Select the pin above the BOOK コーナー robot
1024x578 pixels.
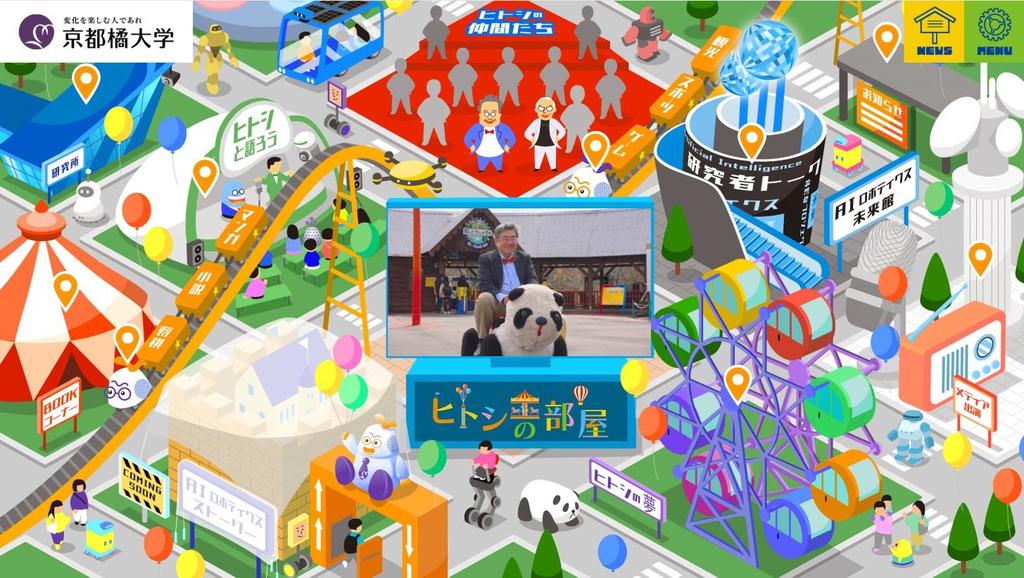coord(127,341)
